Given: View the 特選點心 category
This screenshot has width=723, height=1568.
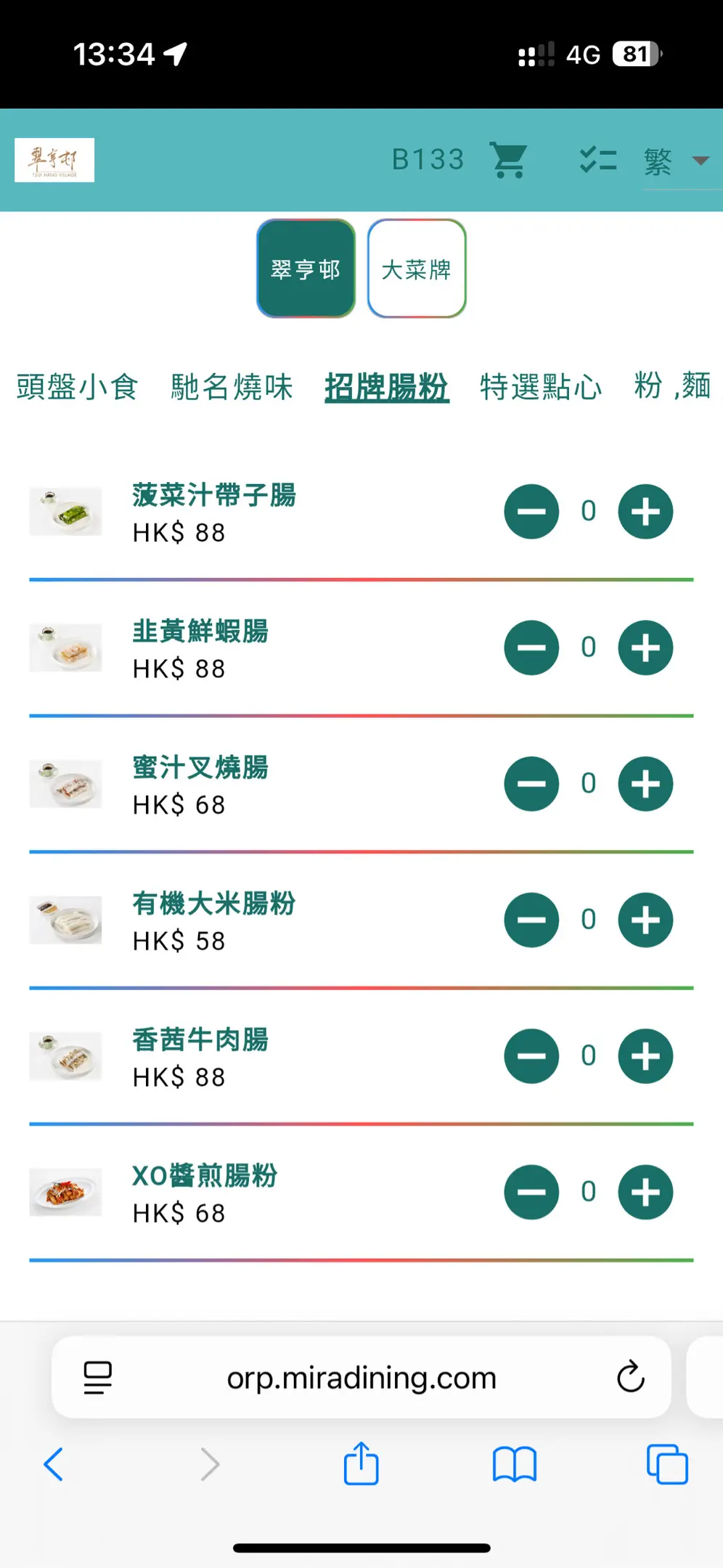Looking at the screenshot, I should [x=541, y=386].
